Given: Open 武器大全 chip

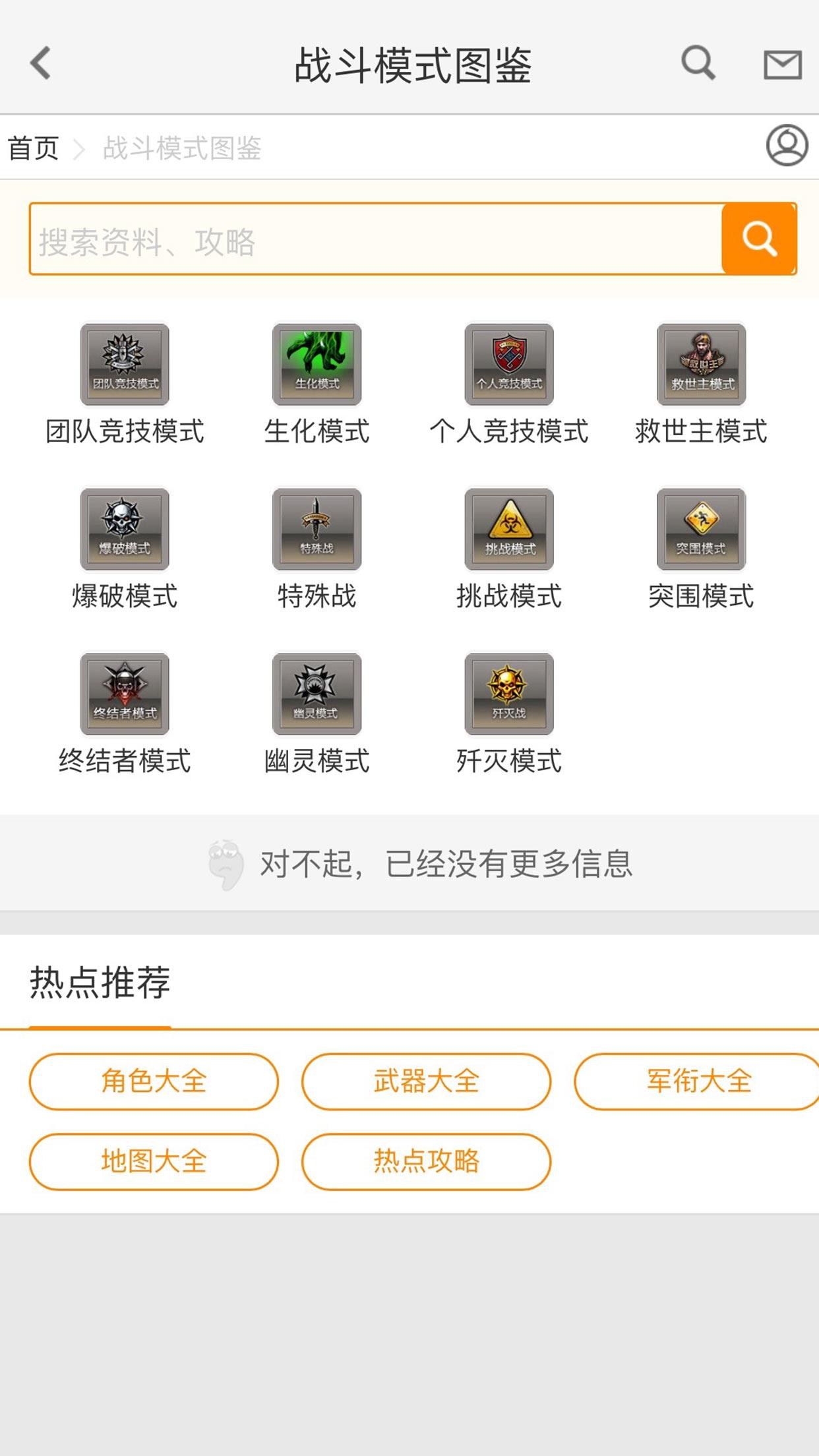Looking at the screenshot, I should (x=426, y=1082).
